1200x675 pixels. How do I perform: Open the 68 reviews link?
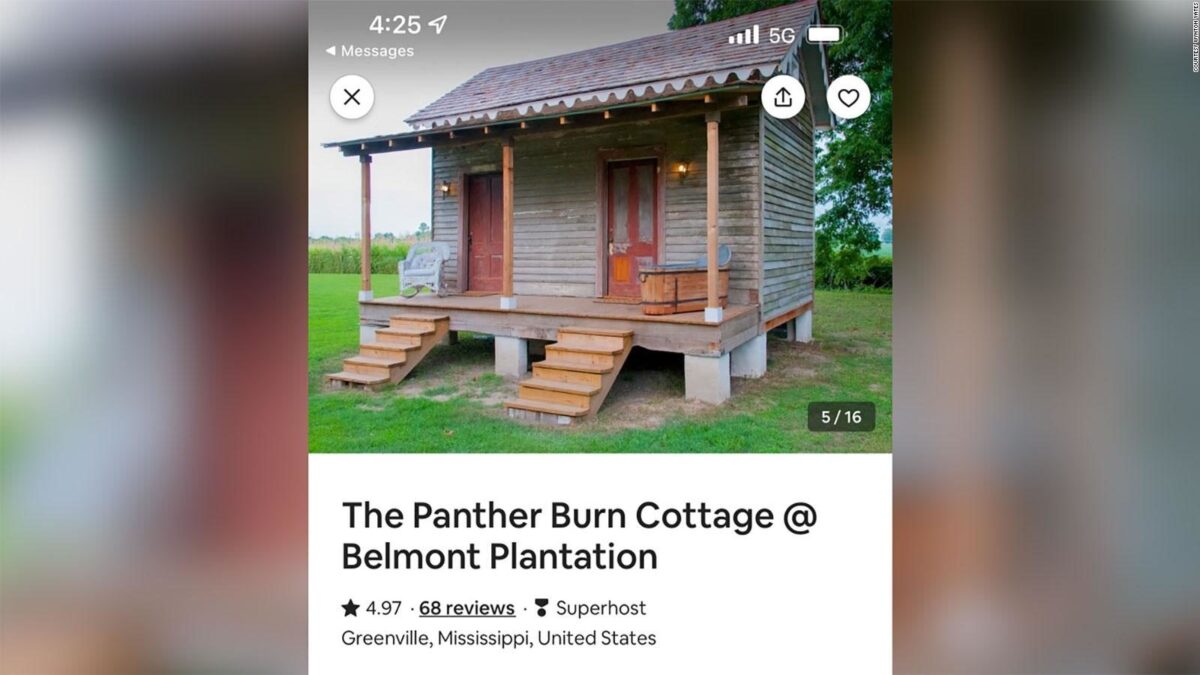tap(467, 608)
